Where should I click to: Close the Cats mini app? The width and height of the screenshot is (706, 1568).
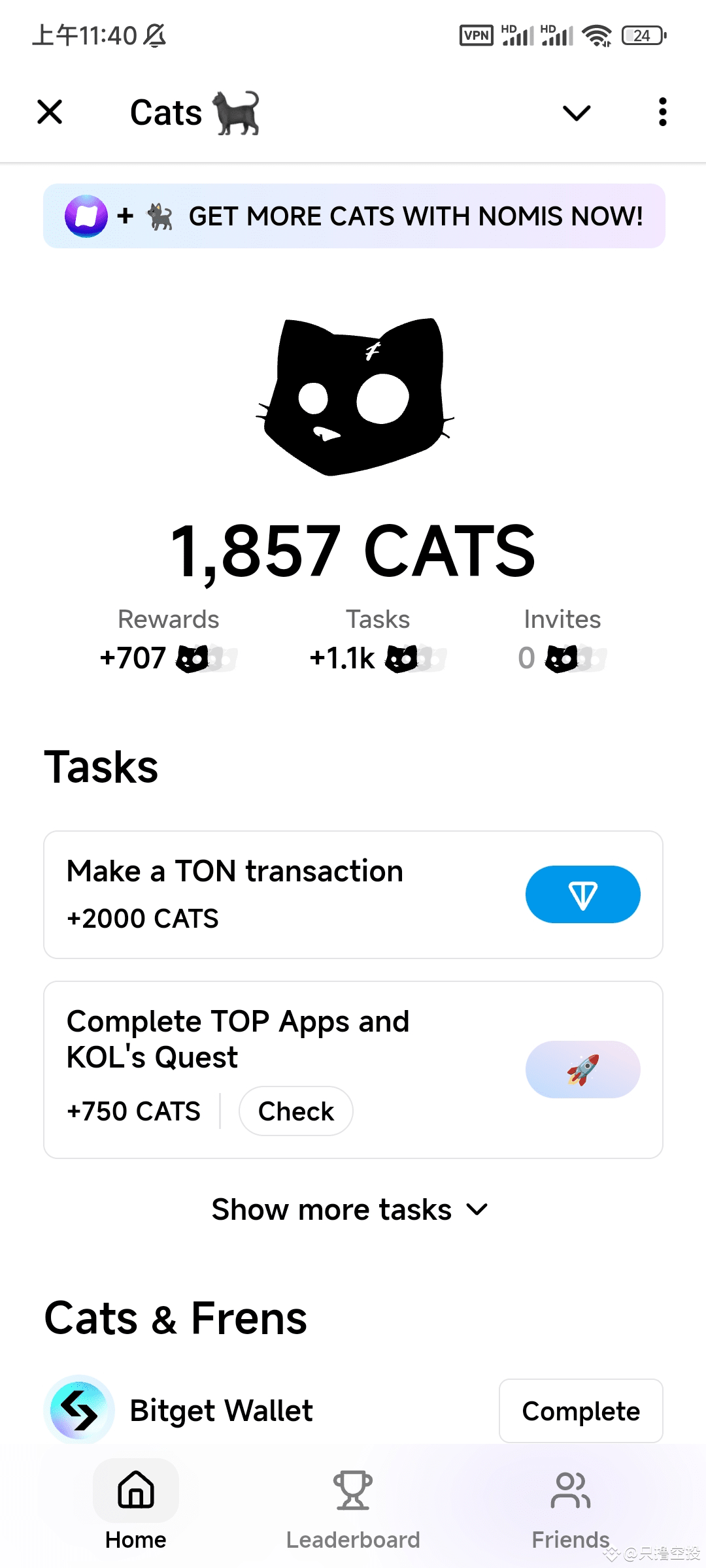(50, 112)
